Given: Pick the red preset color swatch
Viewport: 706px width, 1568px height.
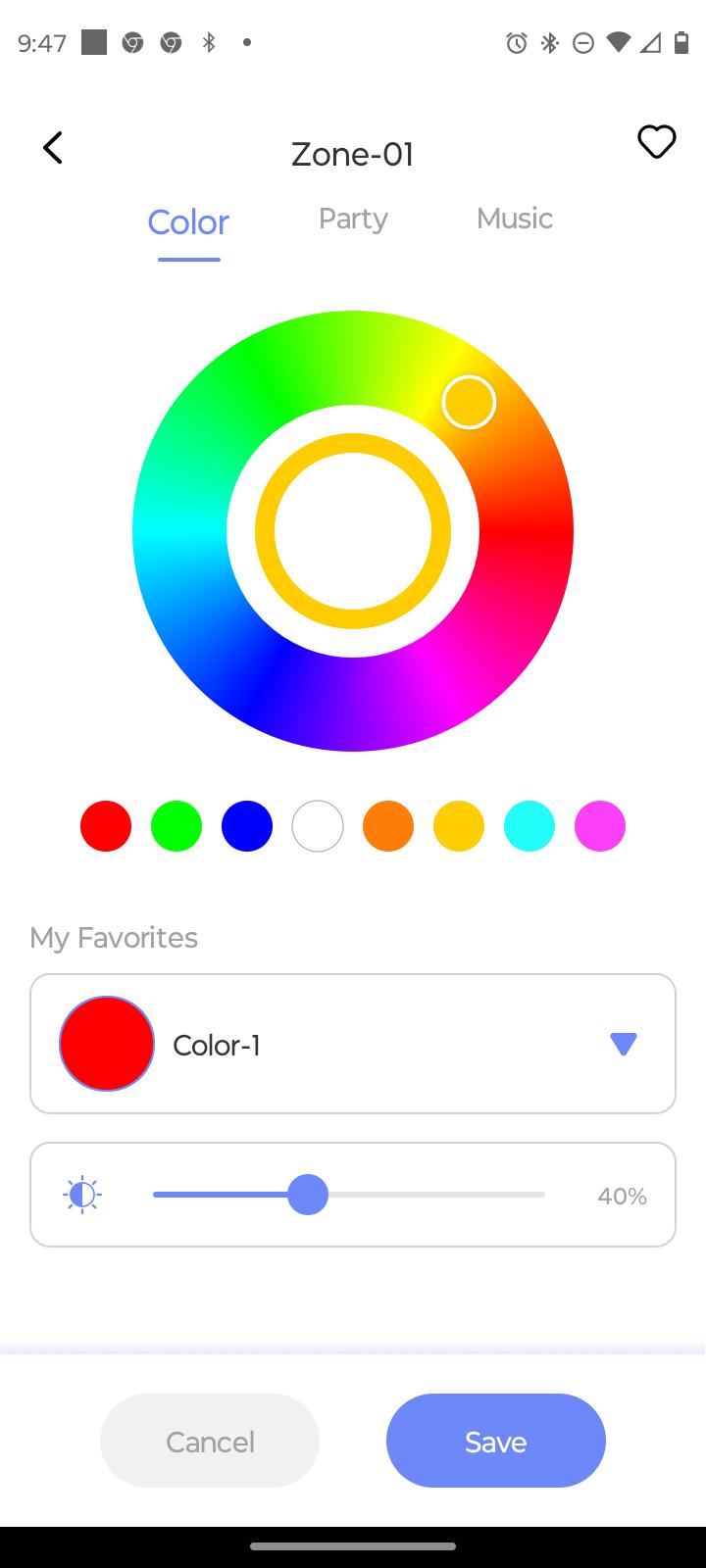Looking at the screenshot, I should point(106,826).
